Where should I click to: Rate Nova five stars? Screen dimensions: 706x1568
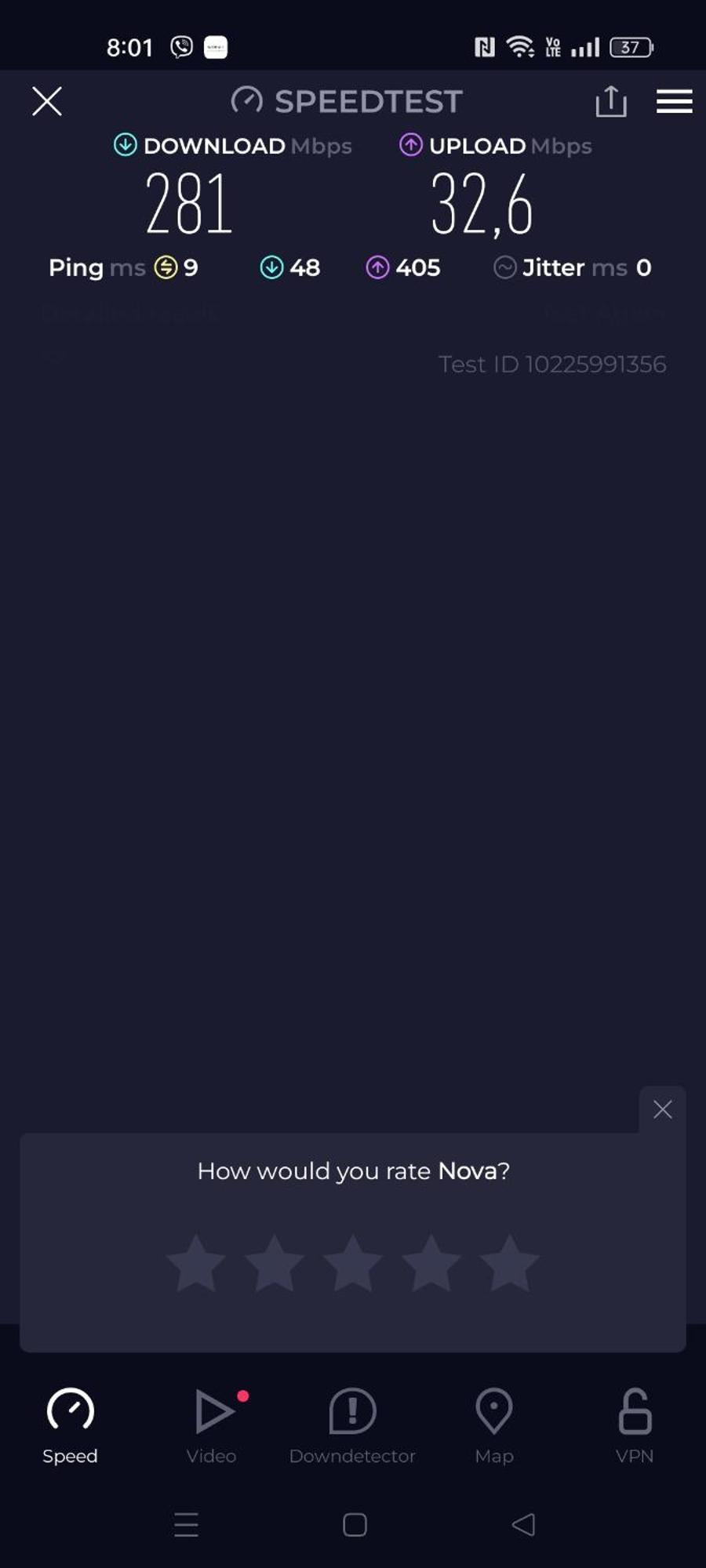[509, 1263]
